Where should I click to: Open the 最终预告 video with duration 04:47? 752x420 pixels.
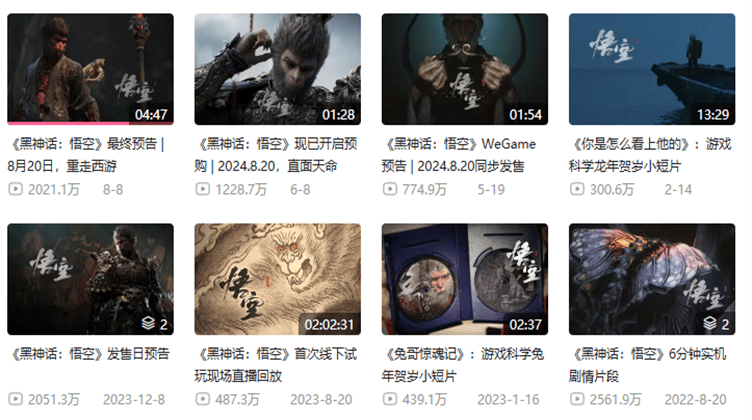(90, 68)
